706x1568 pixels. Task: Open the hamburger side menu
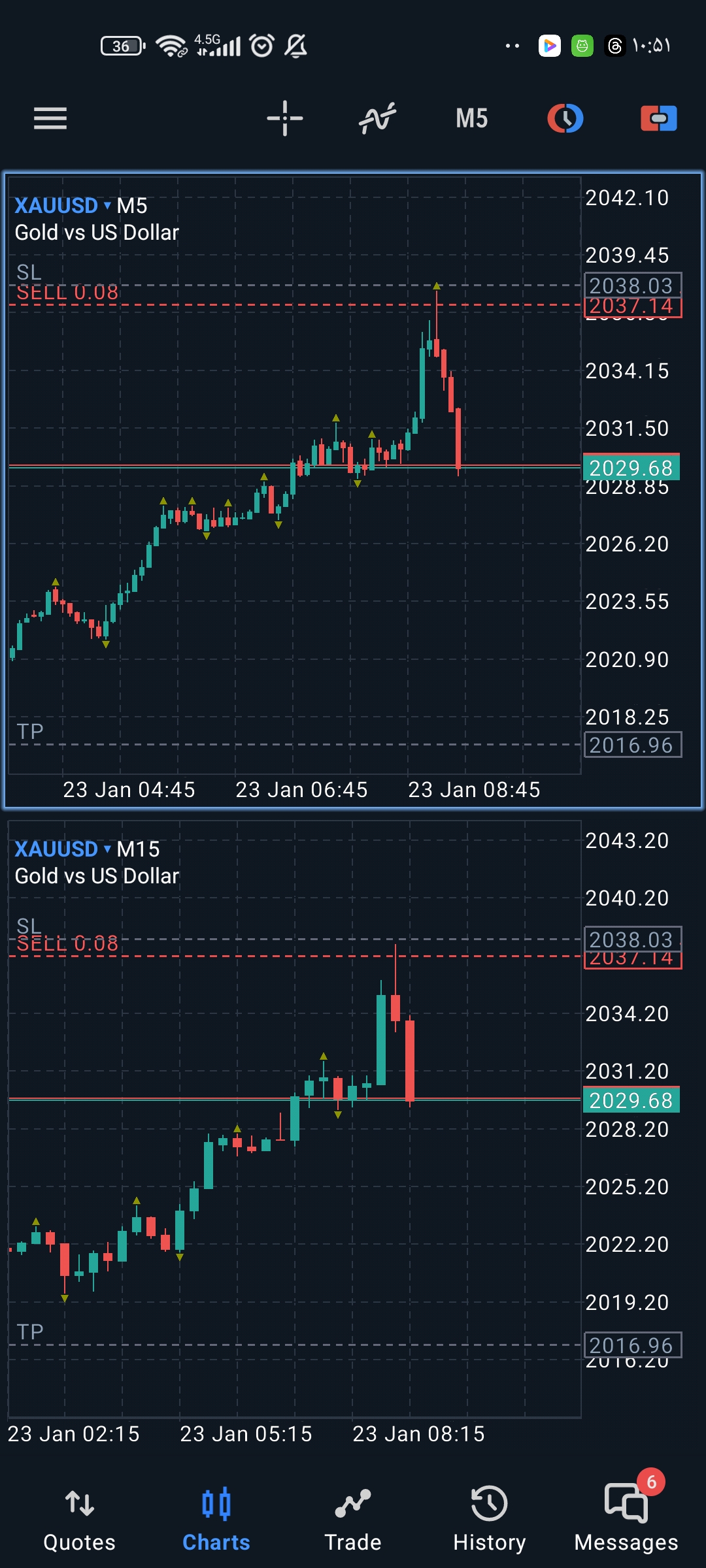(50, 118)
